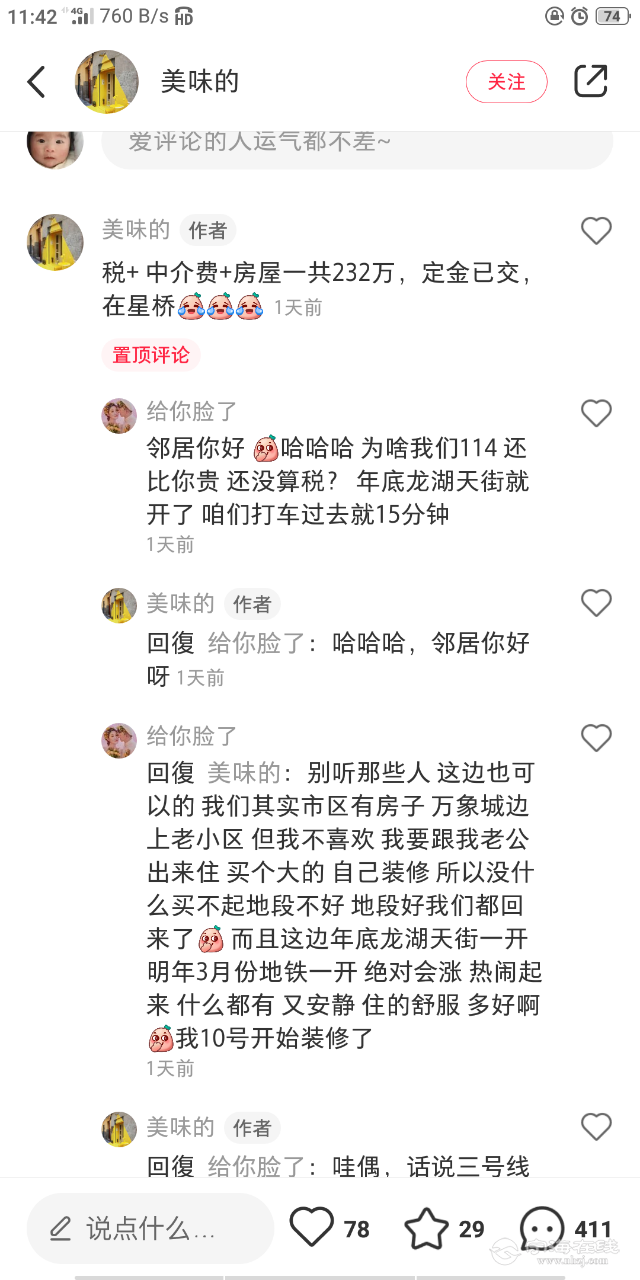Like 给你脸了's comment starting 邻居你好
The width and height of the screenshot is (640, 1280).
(596, 413)
